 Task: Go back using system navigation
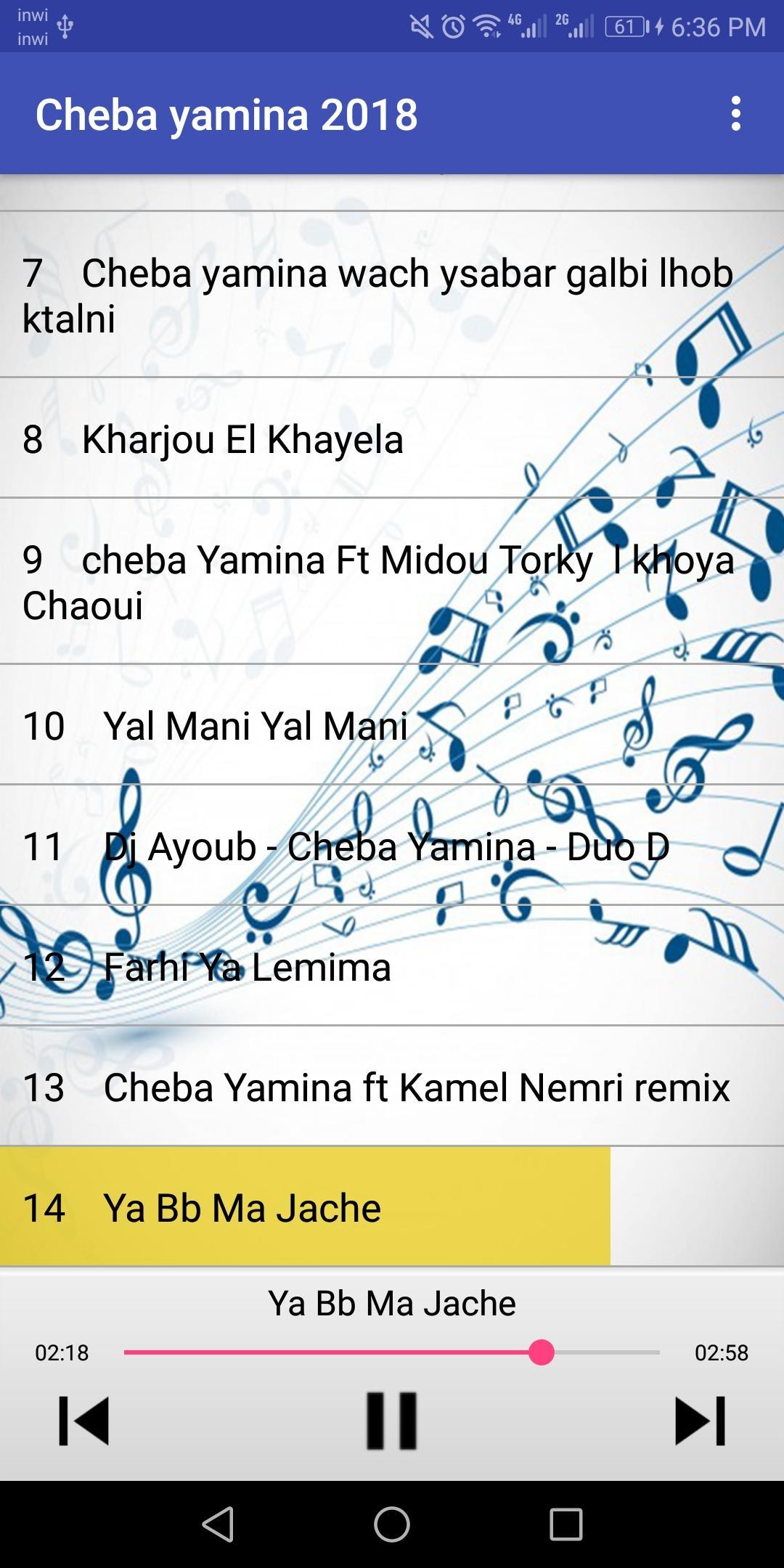218,1524
